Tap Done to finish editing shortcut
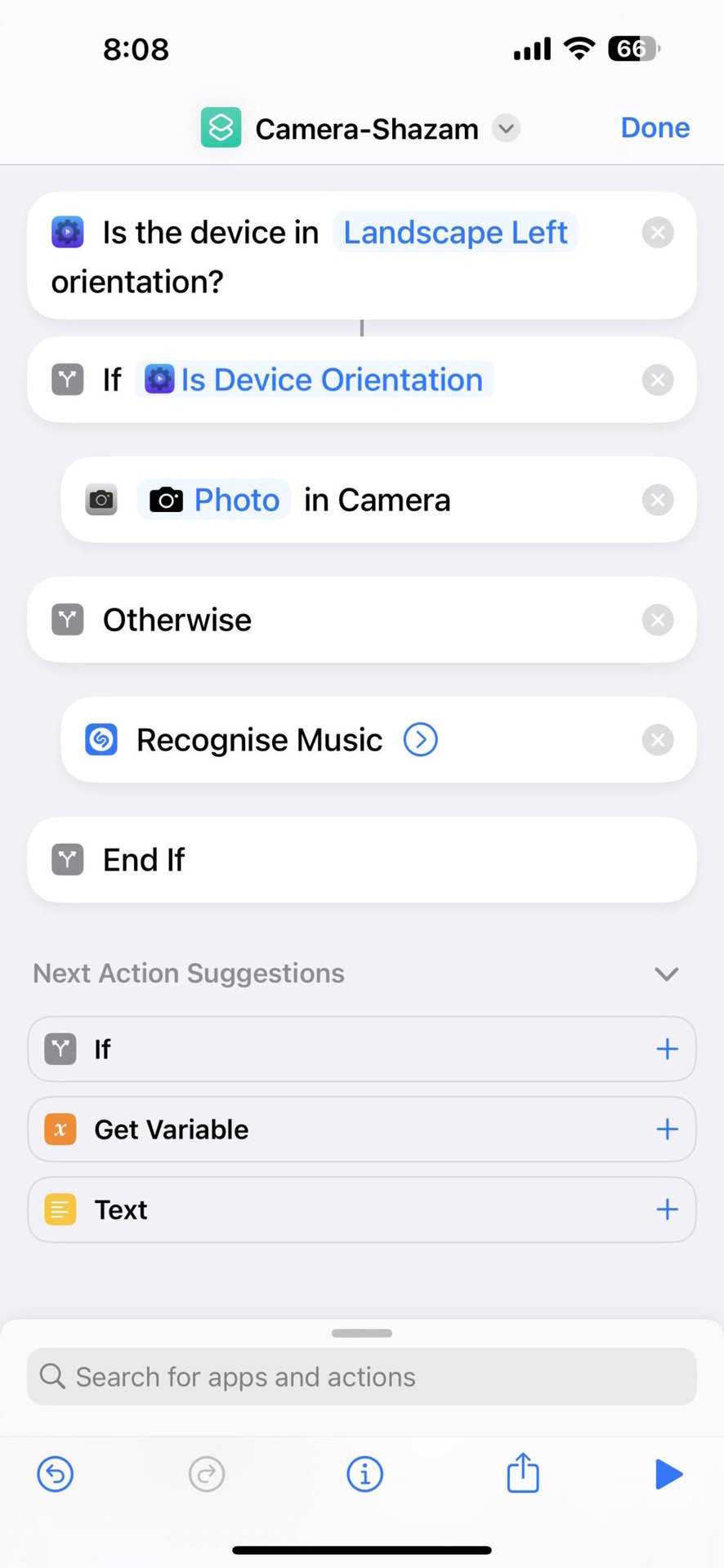The image size is (724, 1568). click(655, 128)
